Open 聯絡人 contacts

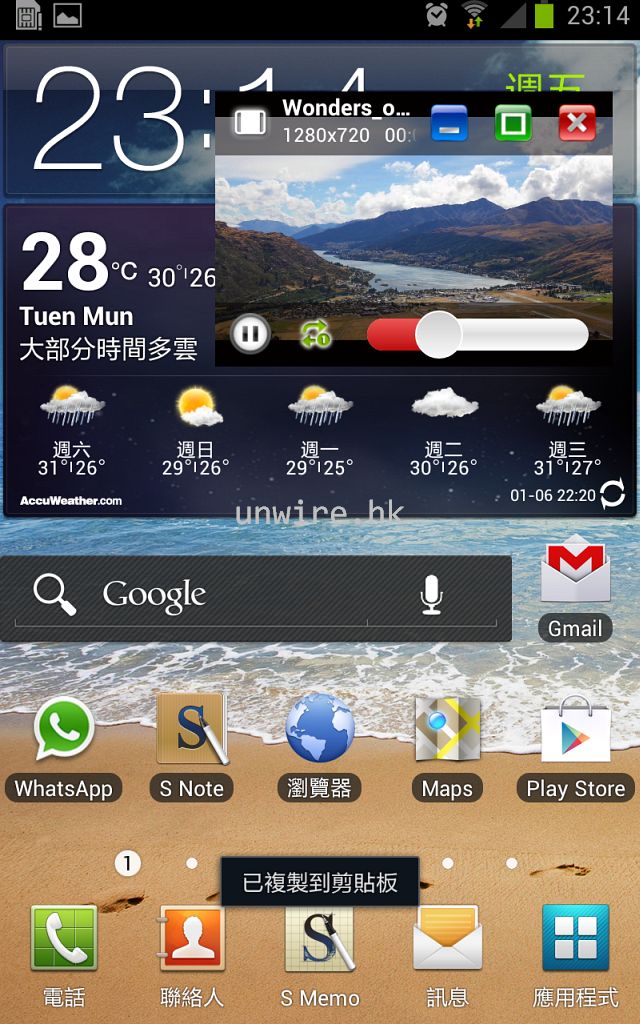pos(192,955)
